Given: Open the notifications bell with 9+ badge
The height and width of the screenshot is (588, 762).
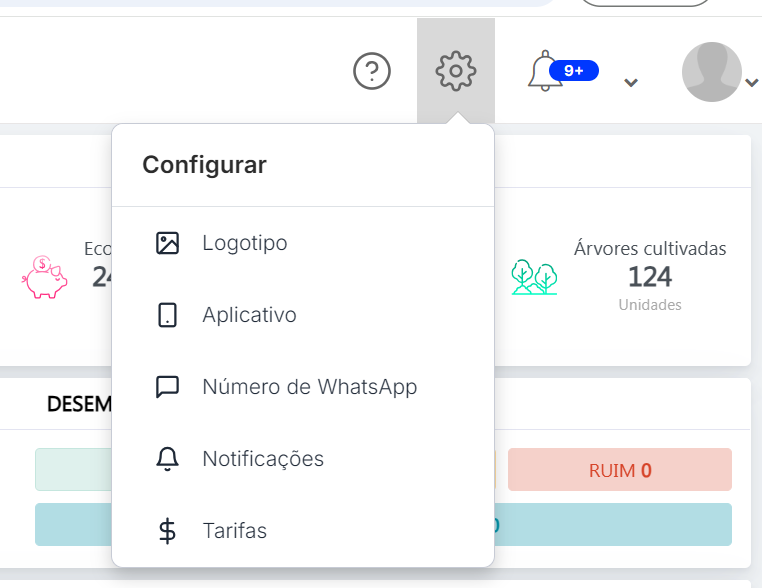Looking at the screenshot, I should [x=545, y=72].
